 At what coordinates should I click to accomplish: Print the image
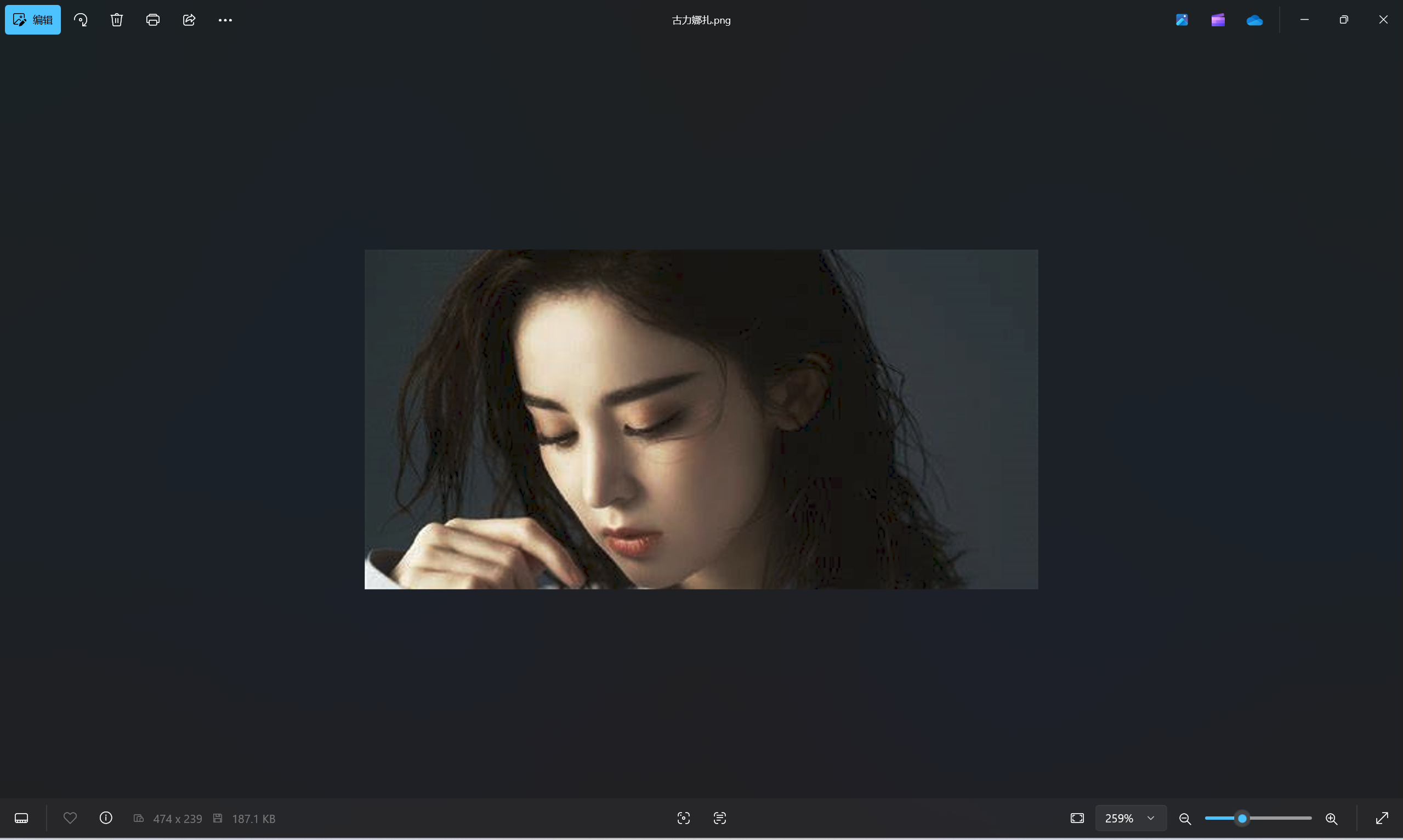(153, 20)
